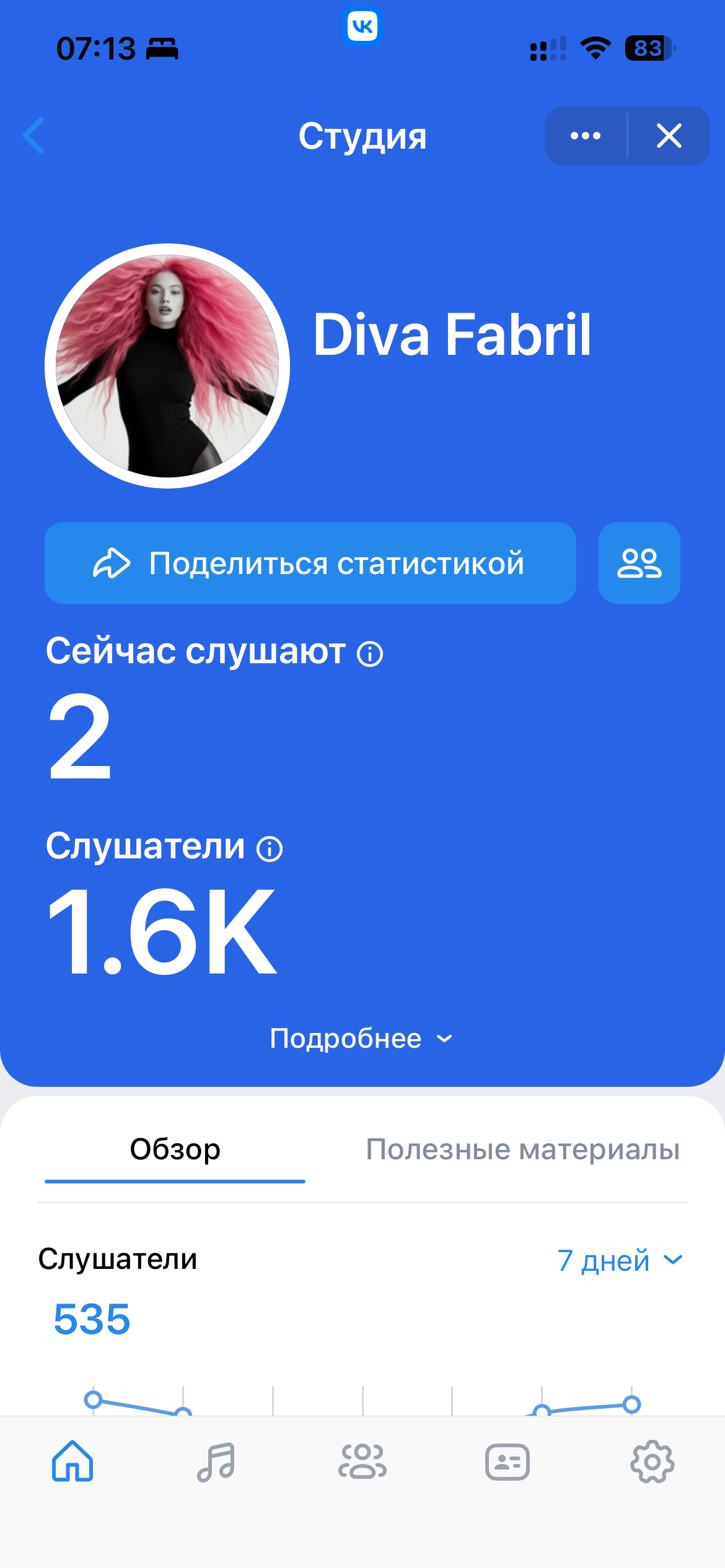Open the home tab in bottom bar
This screenshot has height=1568, width=725.
click(x=72, y=1461)
